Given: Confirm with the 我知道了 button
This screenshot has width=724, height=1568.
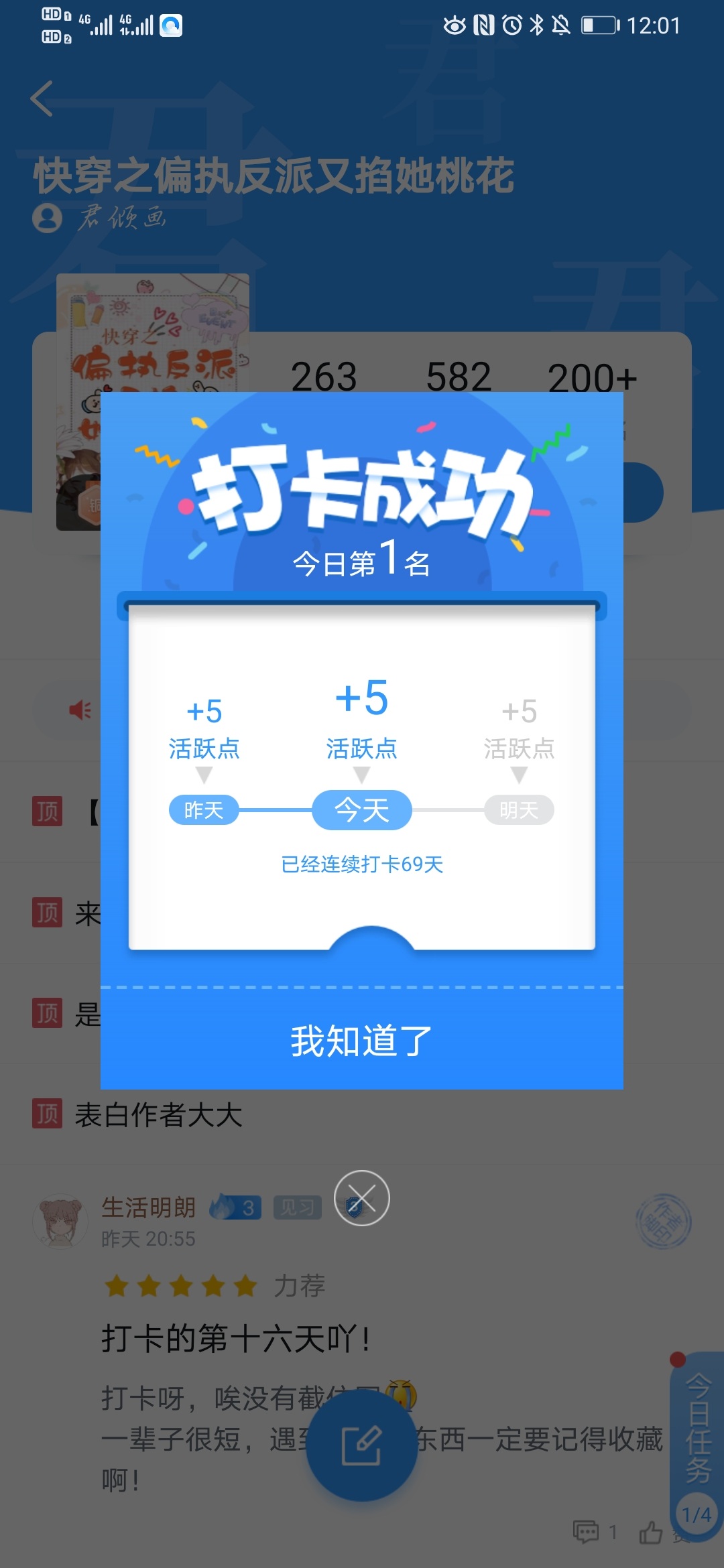Looking at the screenshot, I should point(362,1041).
